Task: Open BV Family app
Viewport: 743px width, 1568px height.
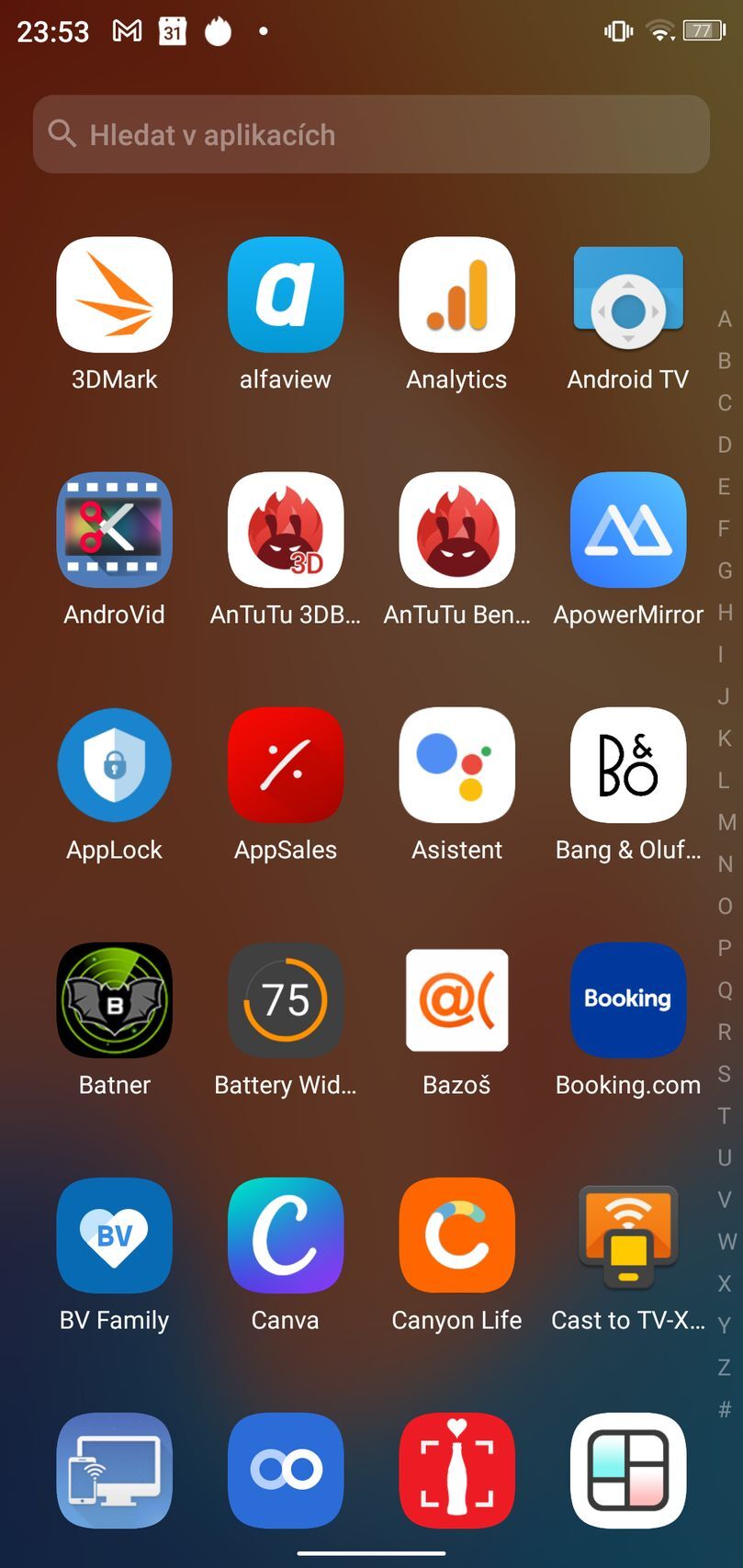Action: 114,1235
